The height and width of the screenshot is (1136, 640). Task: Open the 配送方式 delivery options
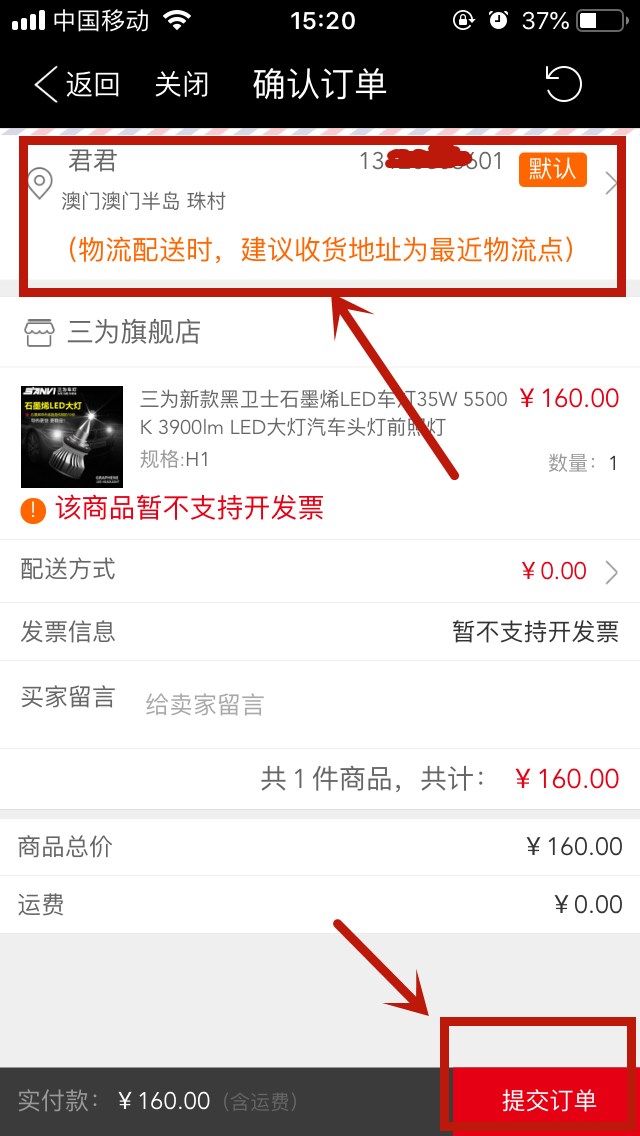(x=320, y=571)
